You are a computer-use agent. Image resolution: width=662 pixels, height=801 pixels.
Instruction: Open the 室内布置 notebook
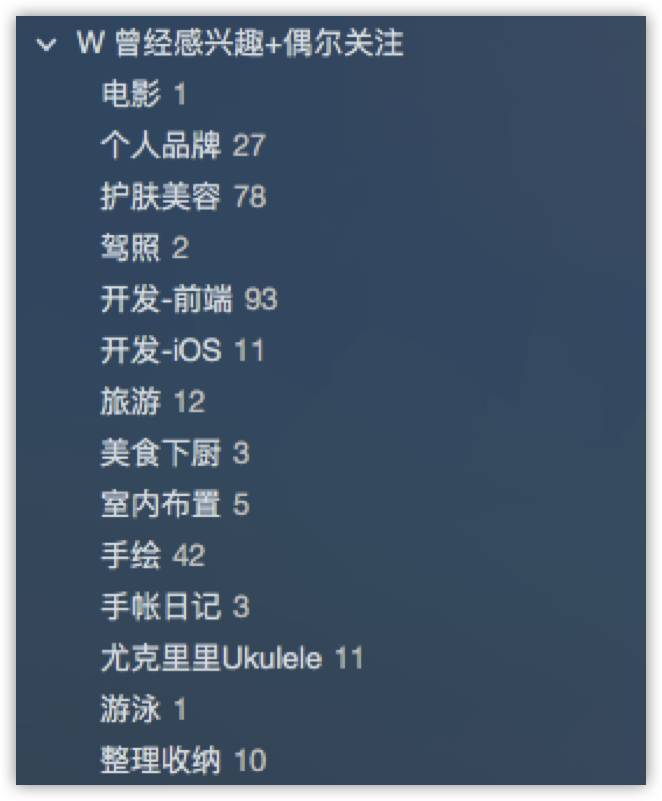click(x=160, y=505)
